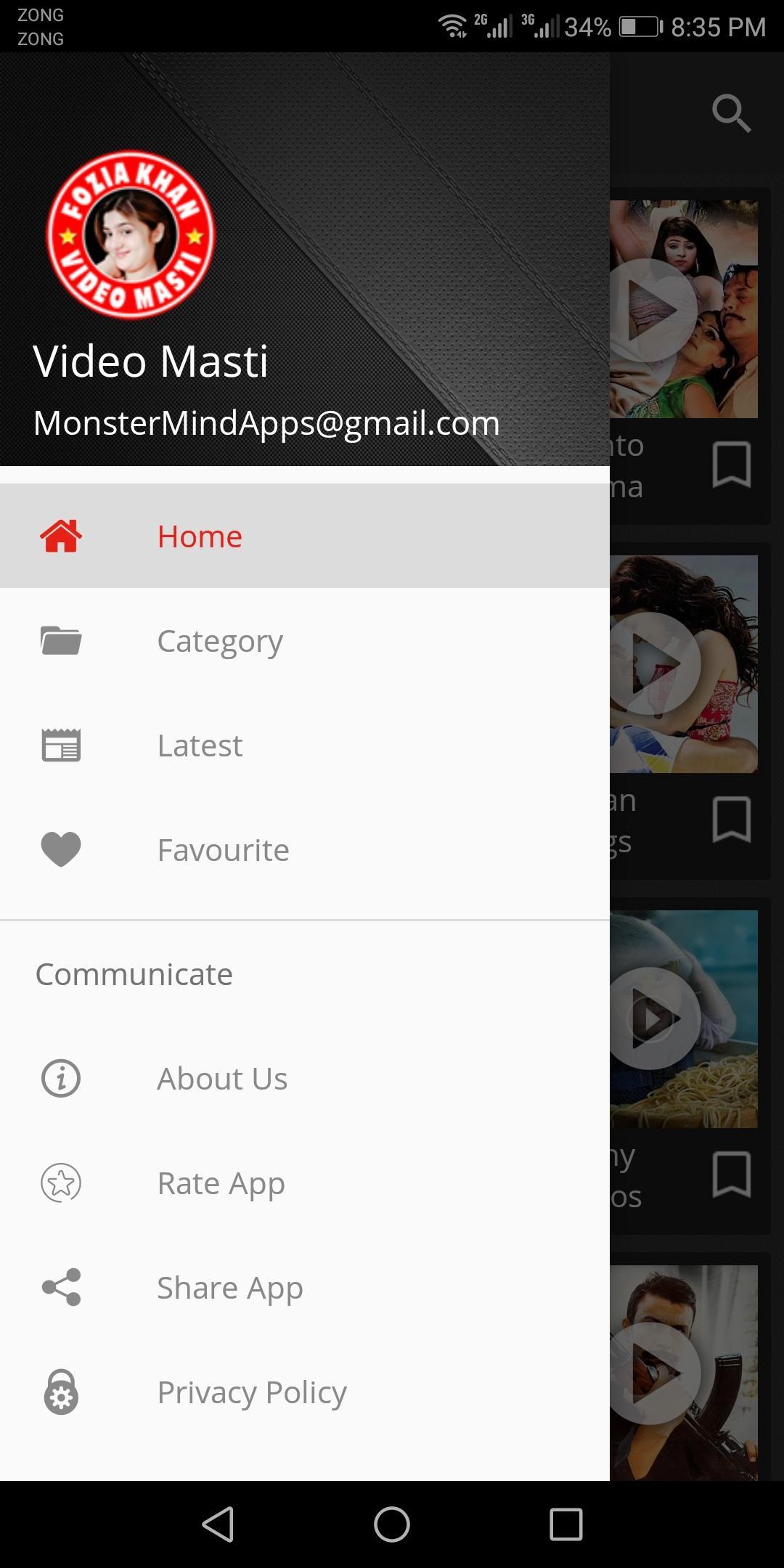
Task: View the Privacy Policy
Action: click(251, 1392)
